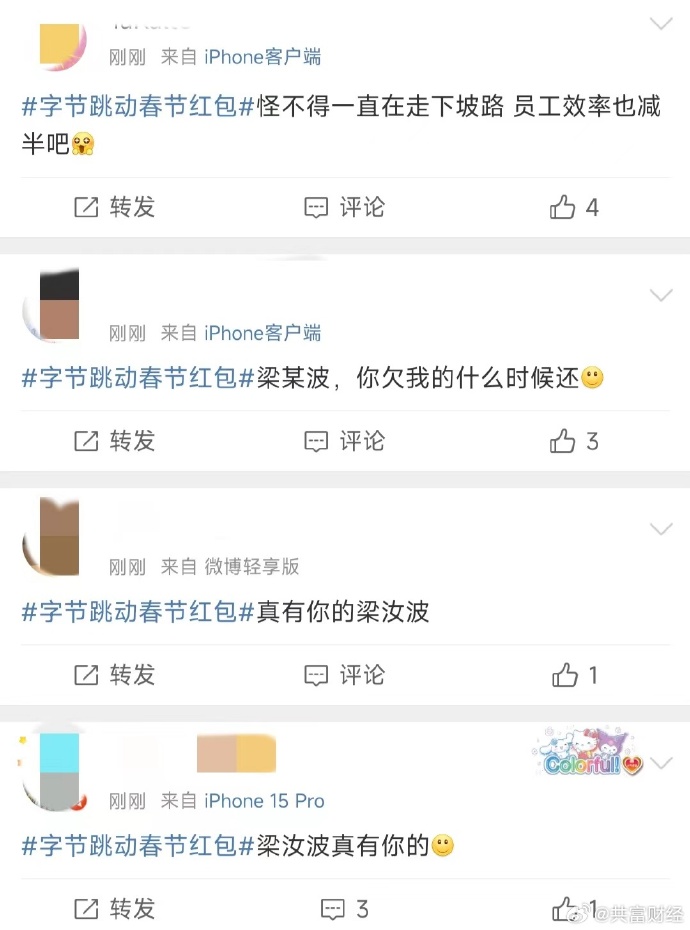Viewport: 690px width, 930px height.
Task: Repost the 梁某波，你欠我的什么时候还 post
Action: pos(115,441)
